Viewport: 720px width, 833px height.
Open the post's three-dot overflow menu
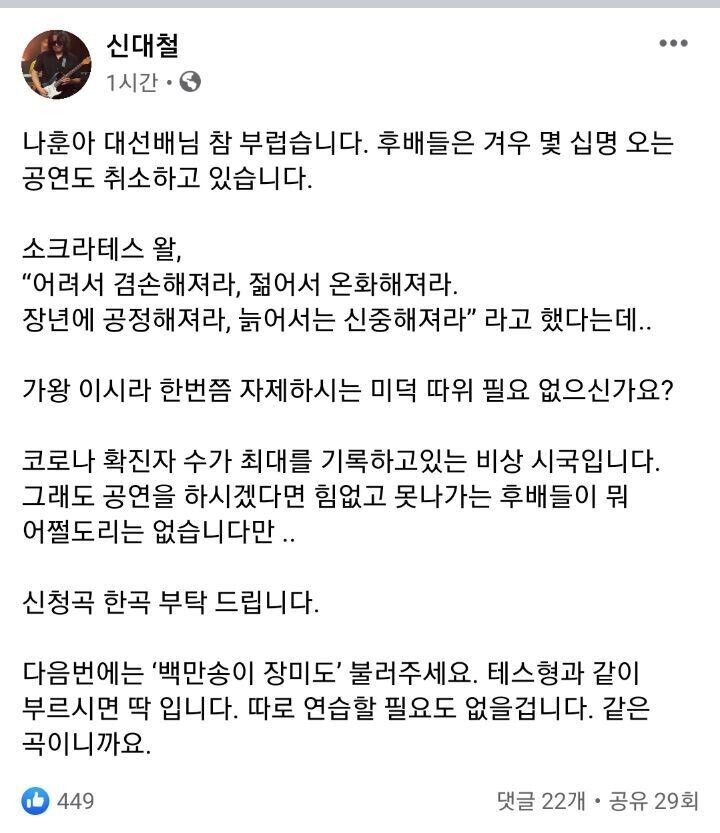(672, 45)
